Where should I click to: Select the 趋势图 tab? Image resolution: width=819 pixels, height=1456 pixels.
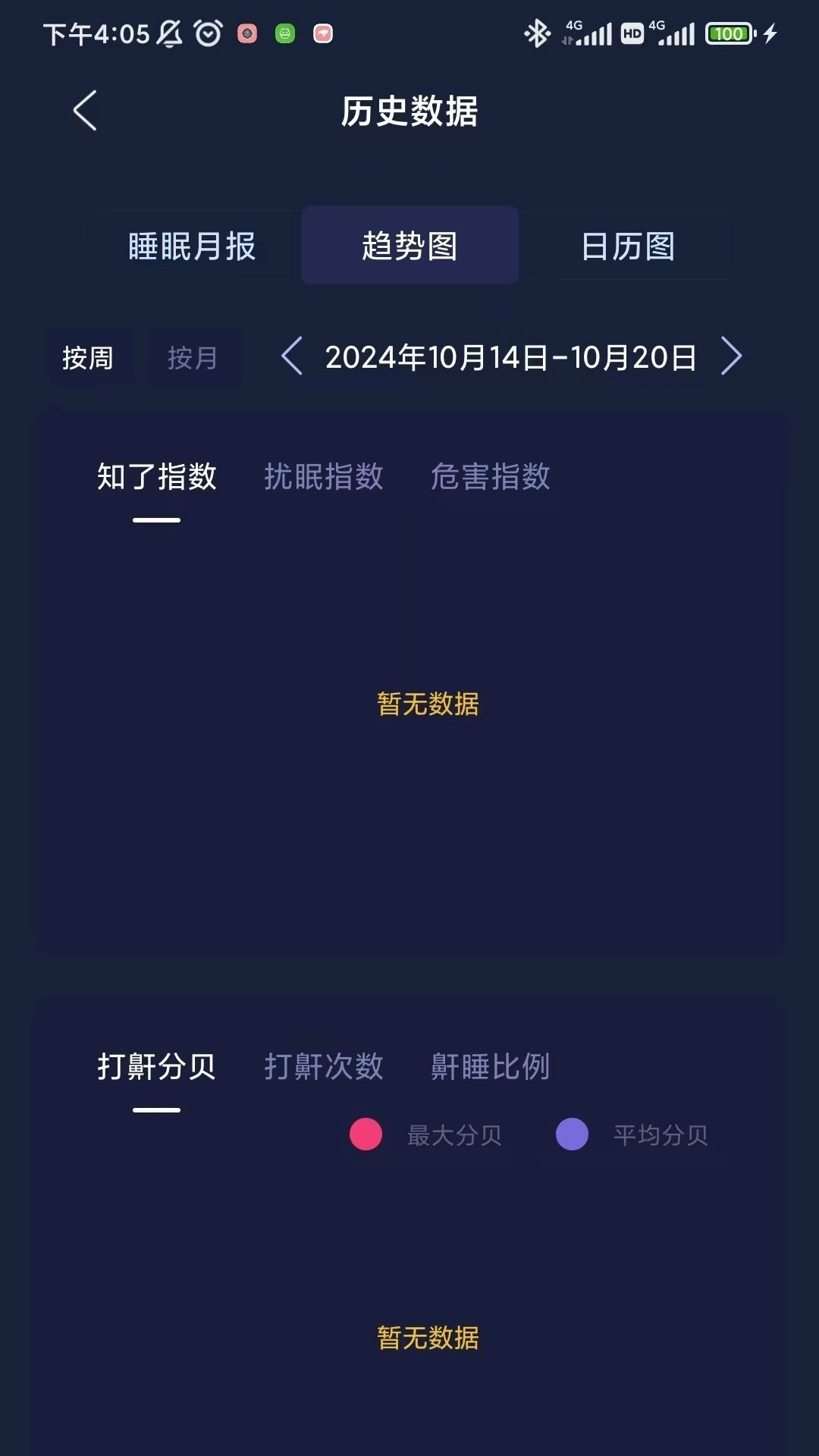click(x=410, y=246)
